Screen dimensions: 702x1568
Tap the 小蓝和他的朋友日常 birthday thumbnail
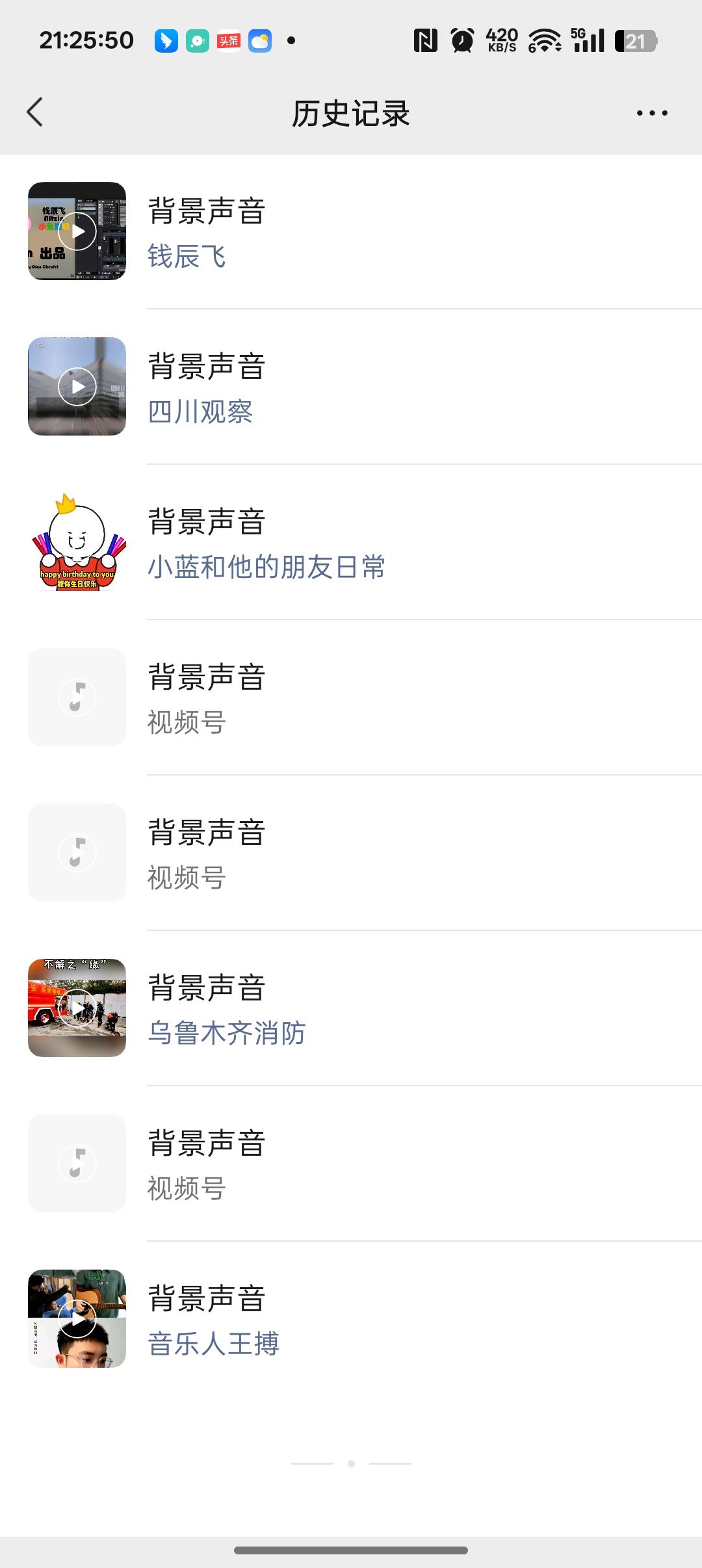click(77, 542)
